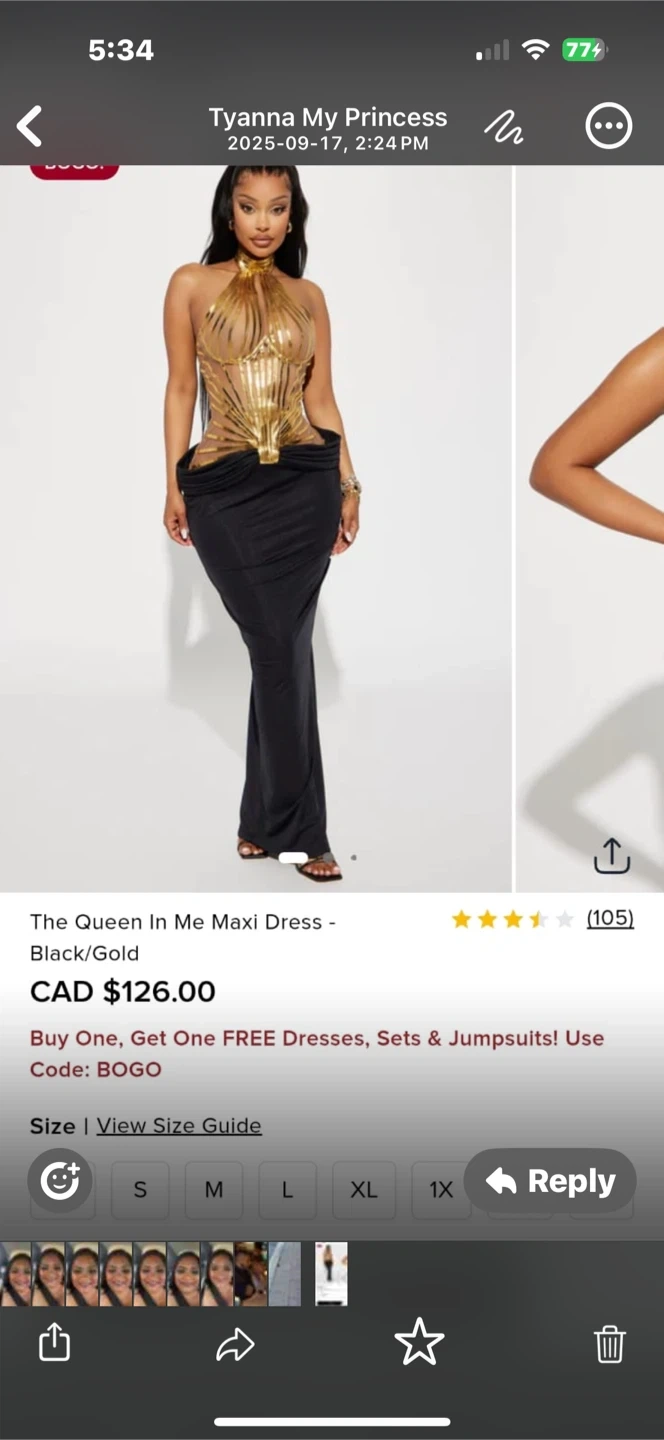Image resolution: width=664 pixels, height=1440 pixels.
Task: Add an emoji reaction
Action: pyautogui.click(x=60, y=1181)
